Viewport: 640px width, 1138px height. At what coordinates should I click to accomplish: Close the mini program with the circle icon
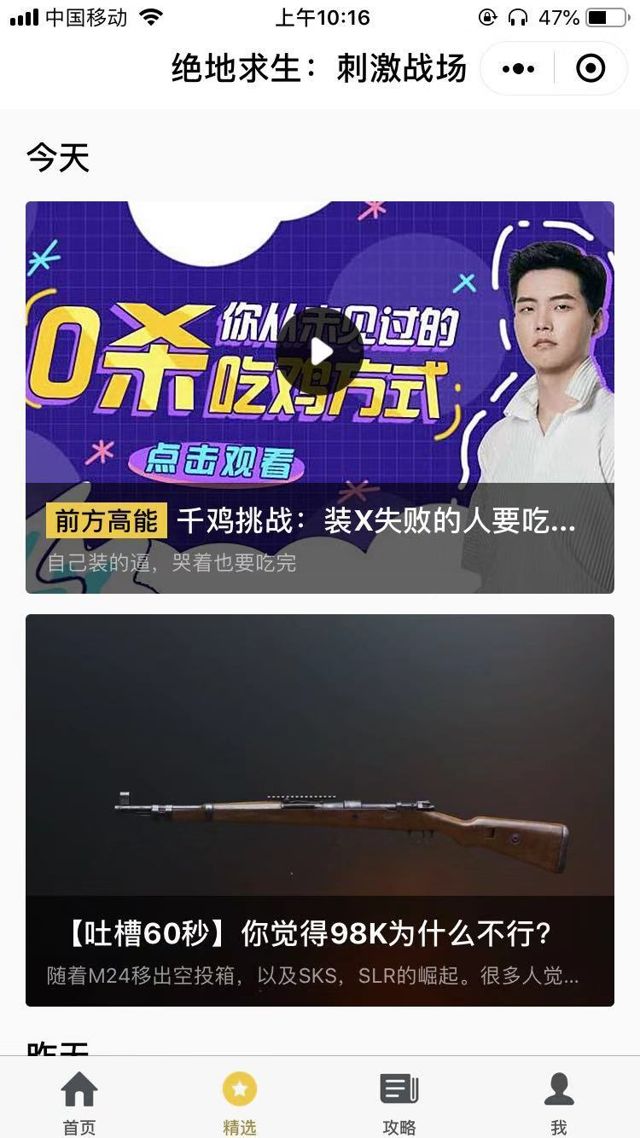591,69
